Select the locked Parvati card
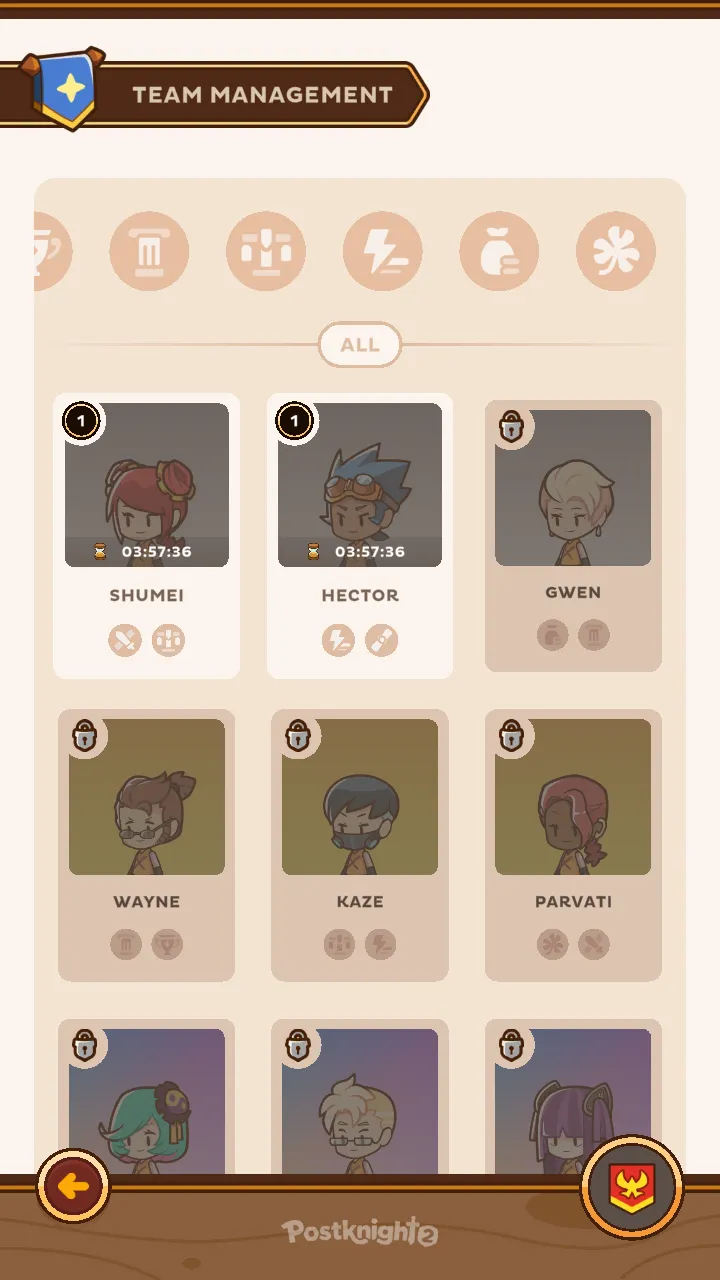720x1280 pixels. (573, 845)
